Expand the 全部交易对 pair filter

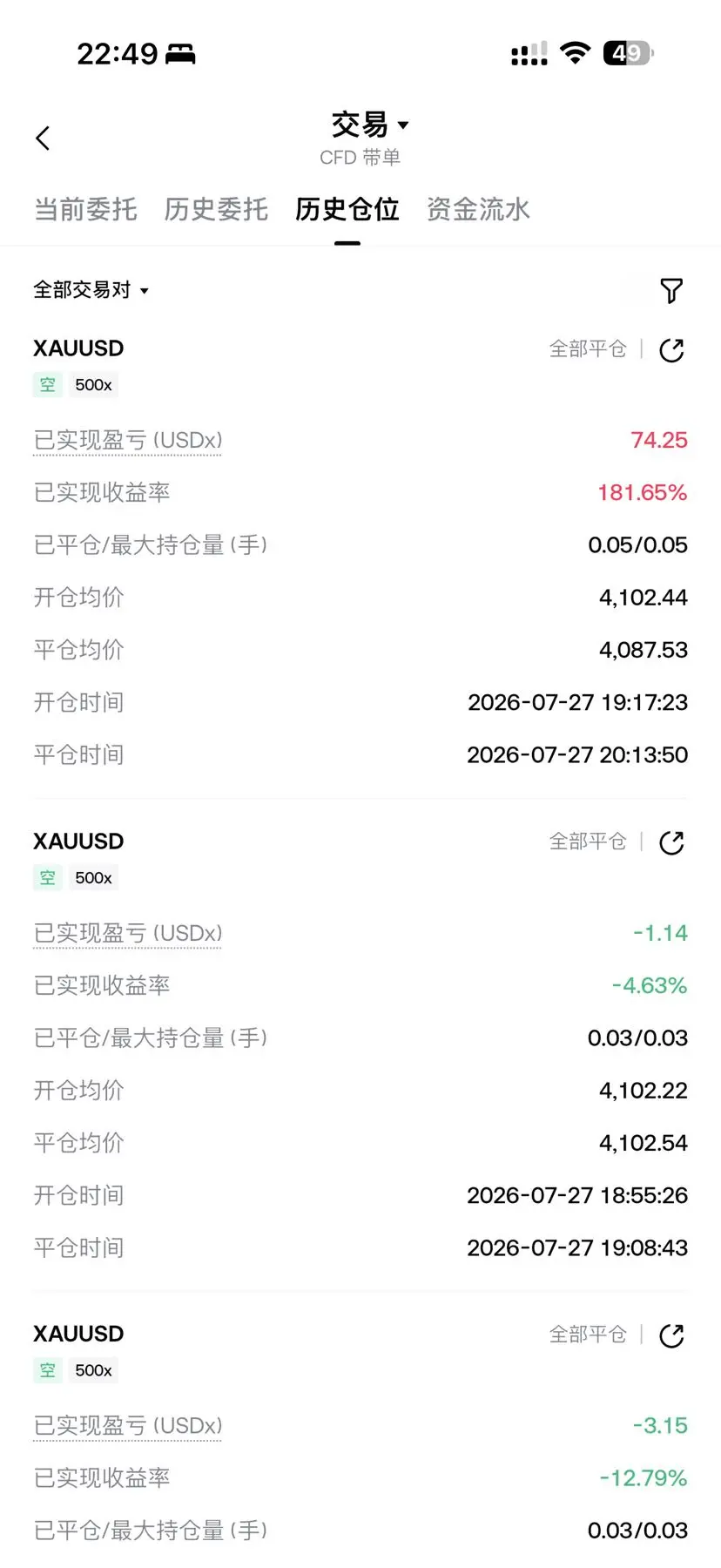click(x=91, y=290)
